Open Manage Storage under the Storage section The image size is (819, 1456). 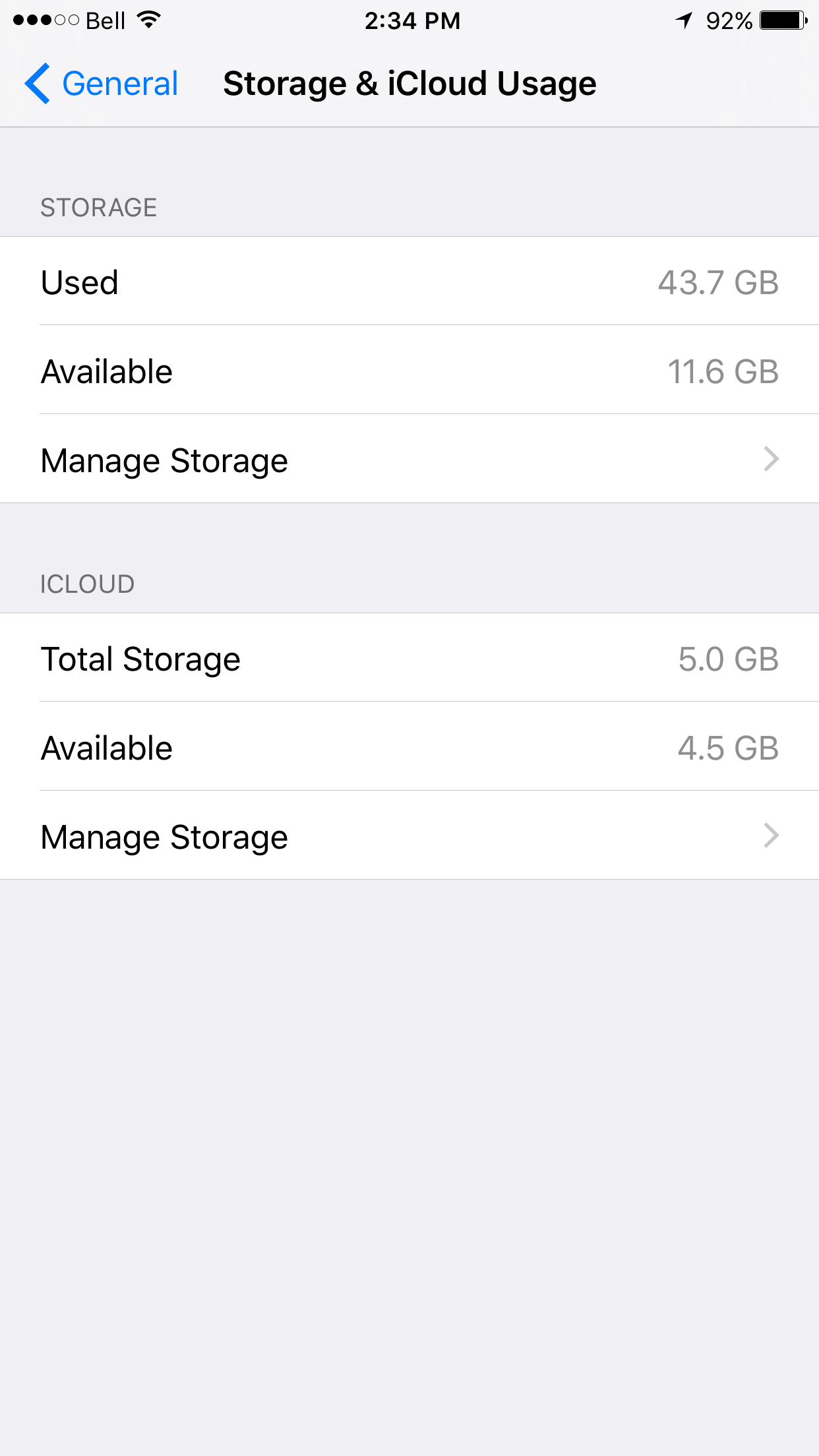coord(409,459)
